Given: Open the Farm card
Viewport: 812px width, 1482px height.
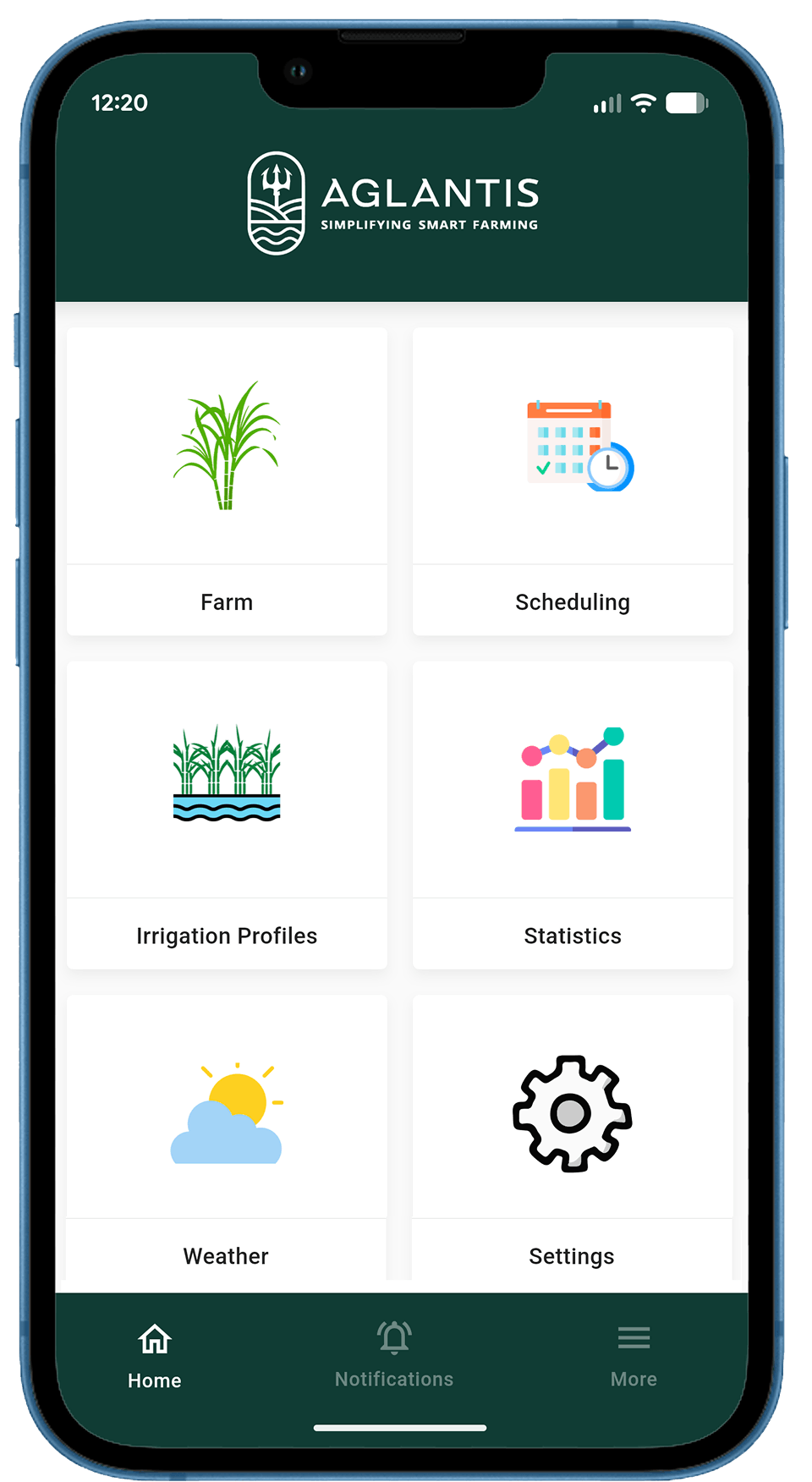Looking at the screenshot, I should (x=227, y=480).
